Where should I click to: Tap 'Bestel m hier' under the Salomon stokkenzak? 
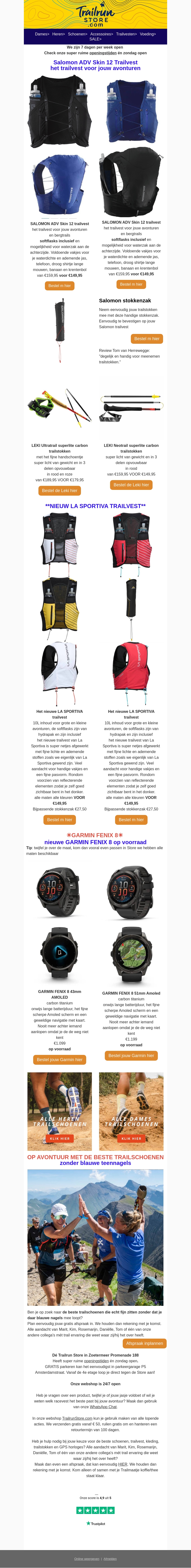147,339
